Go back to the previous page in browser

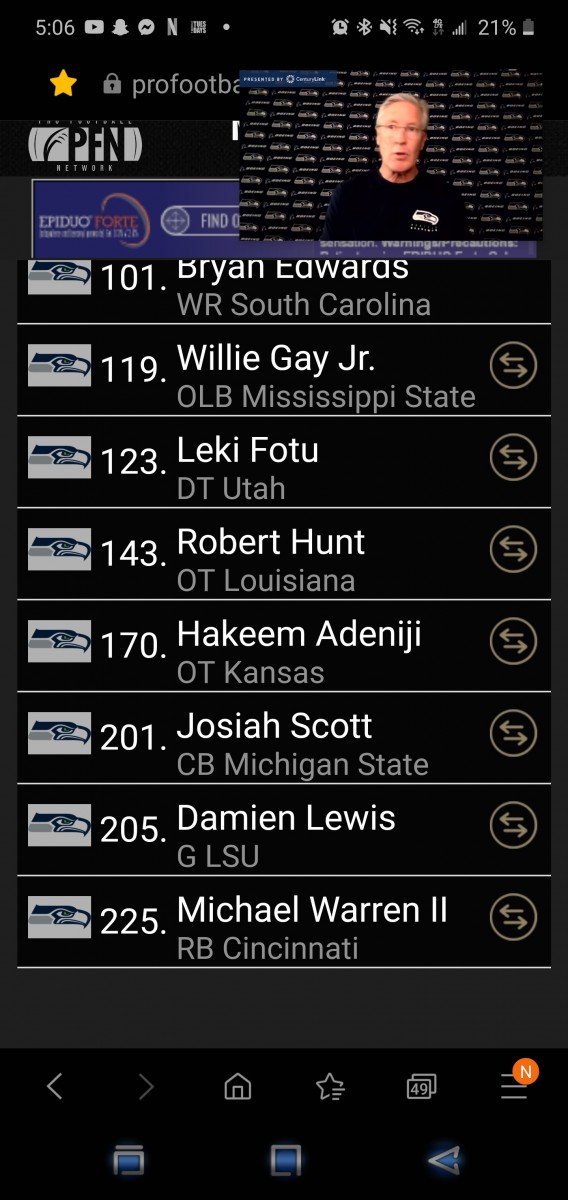pos(55,1086)
